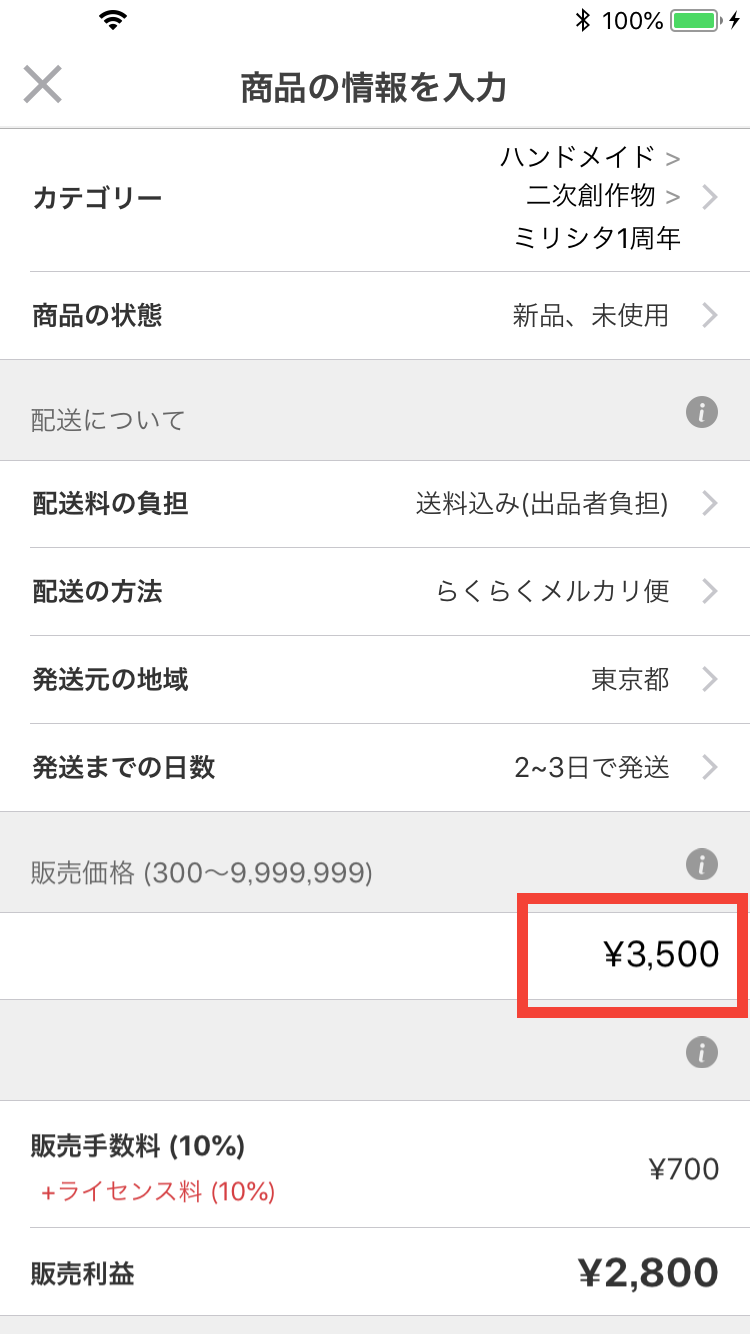Tap info icon above 販売手数料 section

(702, 1052)
